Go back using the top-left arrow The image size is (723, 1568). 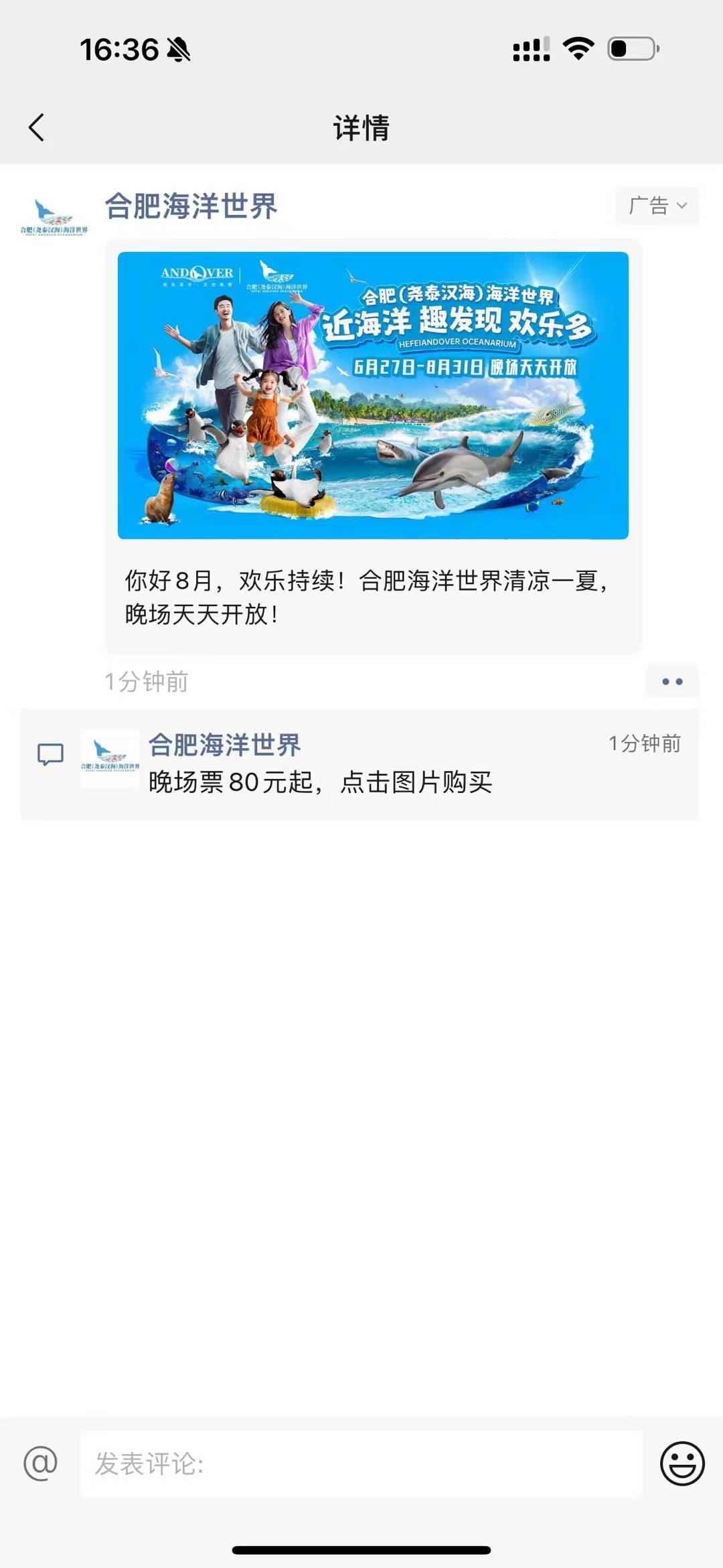click(37, 127)
